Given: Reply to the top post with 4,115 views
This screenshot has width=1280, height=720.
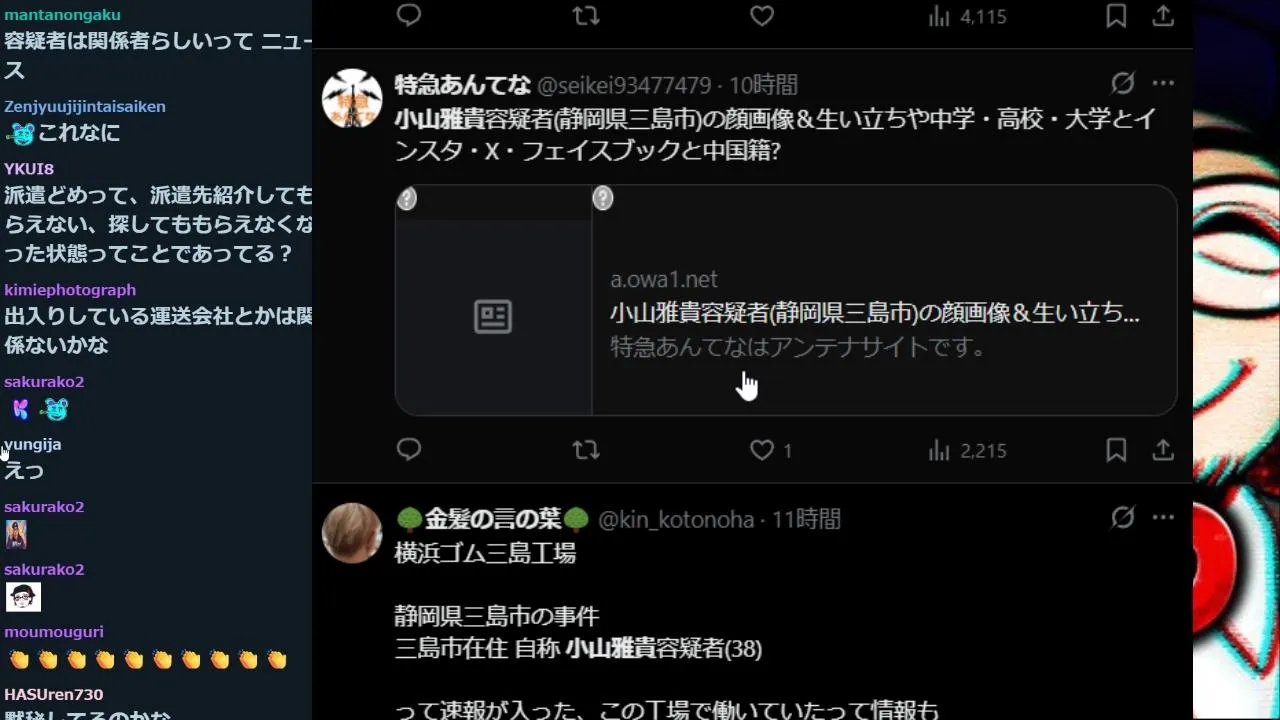Looking at the screenshot, I should 409,15.
